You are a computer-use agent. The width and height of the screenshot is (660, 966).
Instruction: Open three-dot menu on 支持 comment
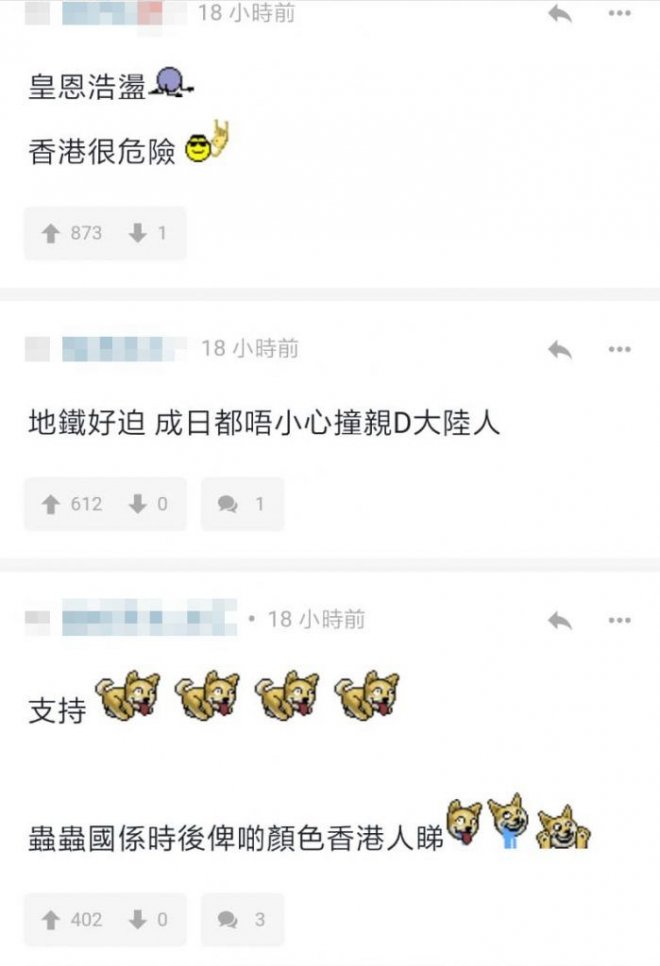(x=619, y=620)
